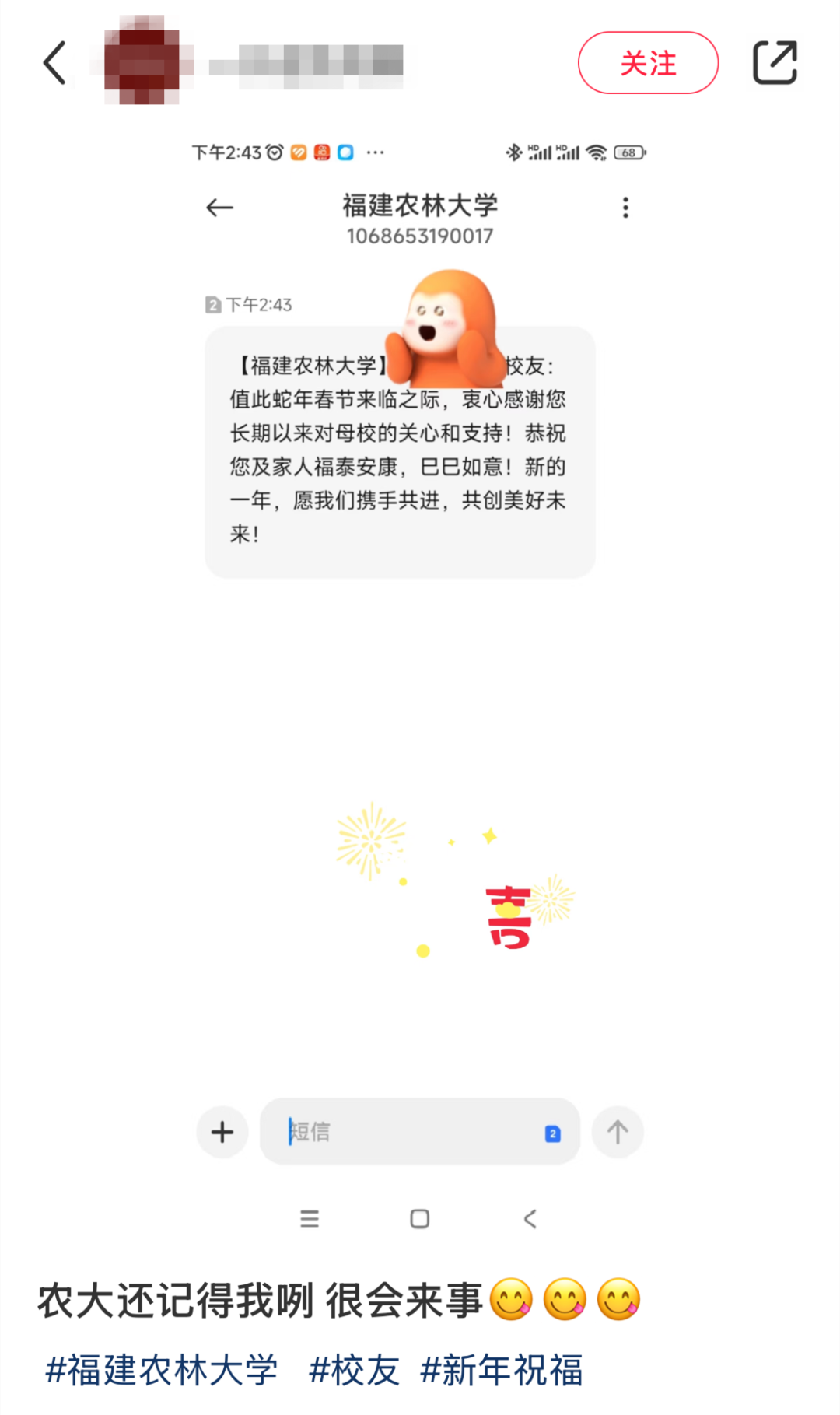Open attachments with the plus icon

pos(222,1132)
